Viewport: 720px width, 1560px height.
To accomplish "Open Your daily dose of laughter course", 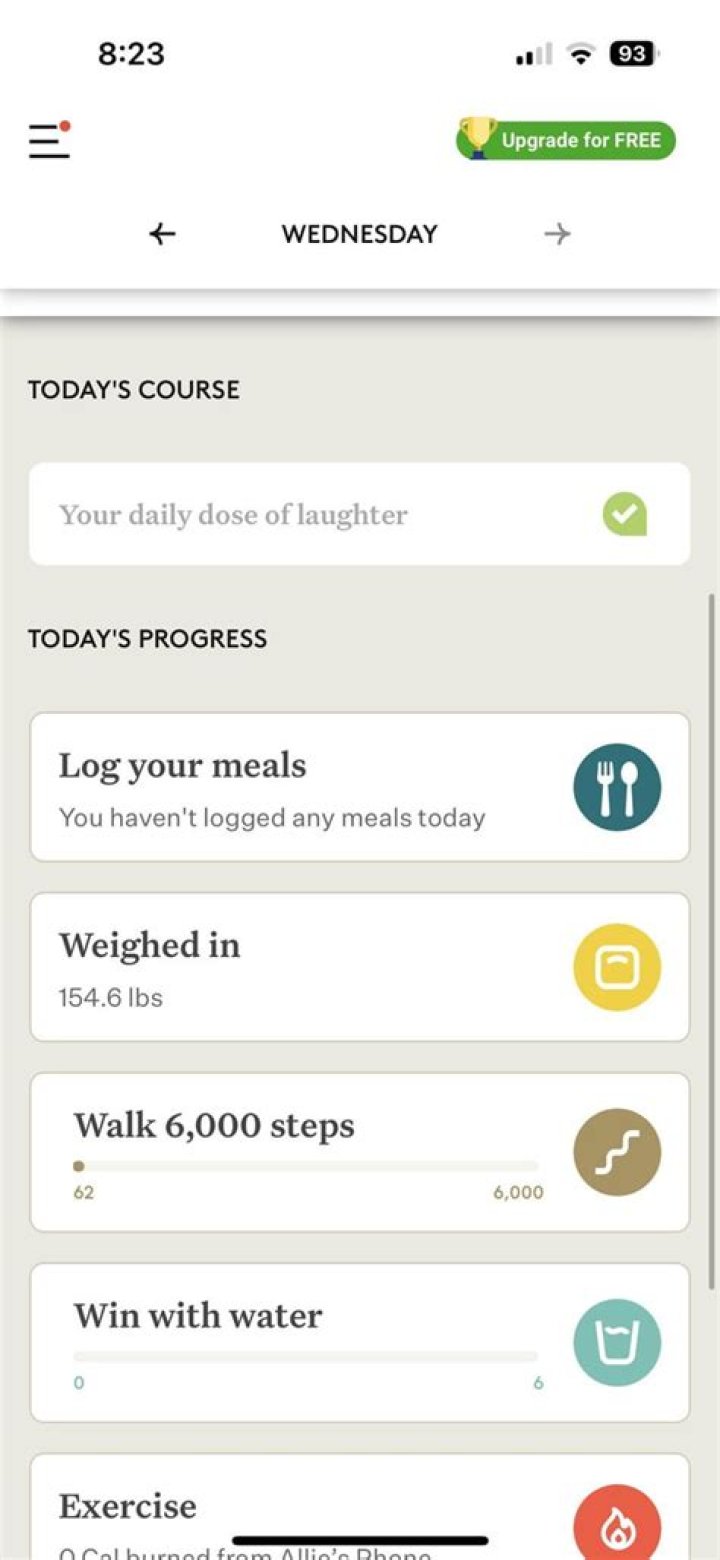I will pos(359,514).
